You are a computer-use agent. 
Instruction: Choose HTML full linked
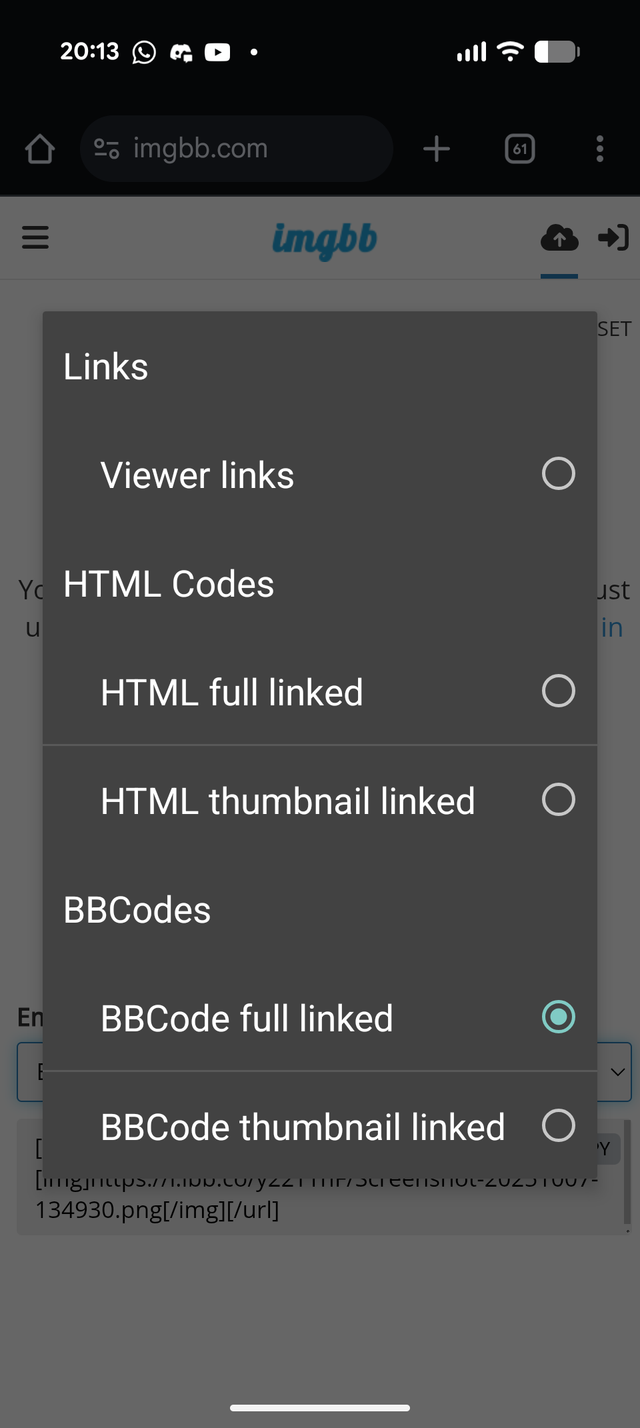320,692
